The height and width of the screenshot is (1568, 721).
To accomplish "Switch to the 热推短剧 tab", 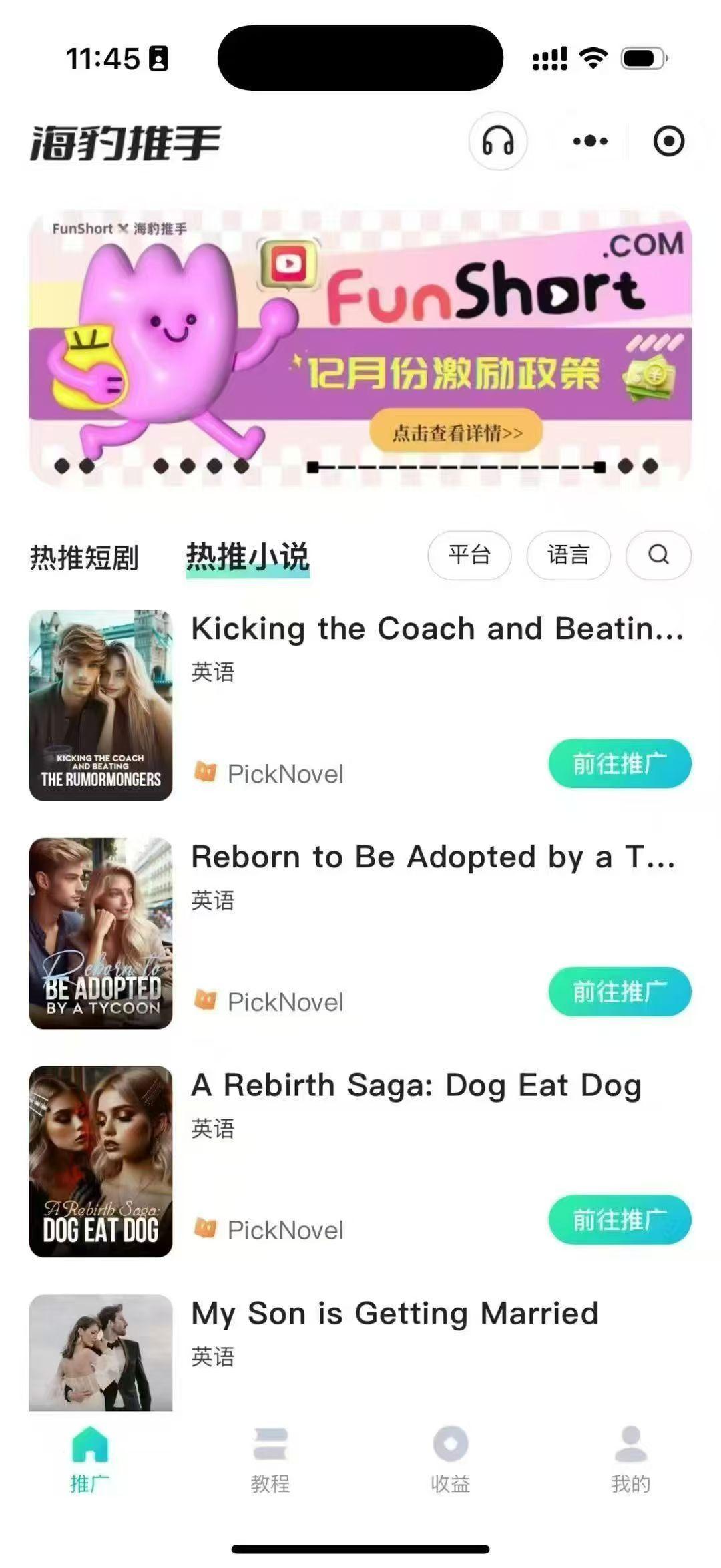I will tap(84, 557).
